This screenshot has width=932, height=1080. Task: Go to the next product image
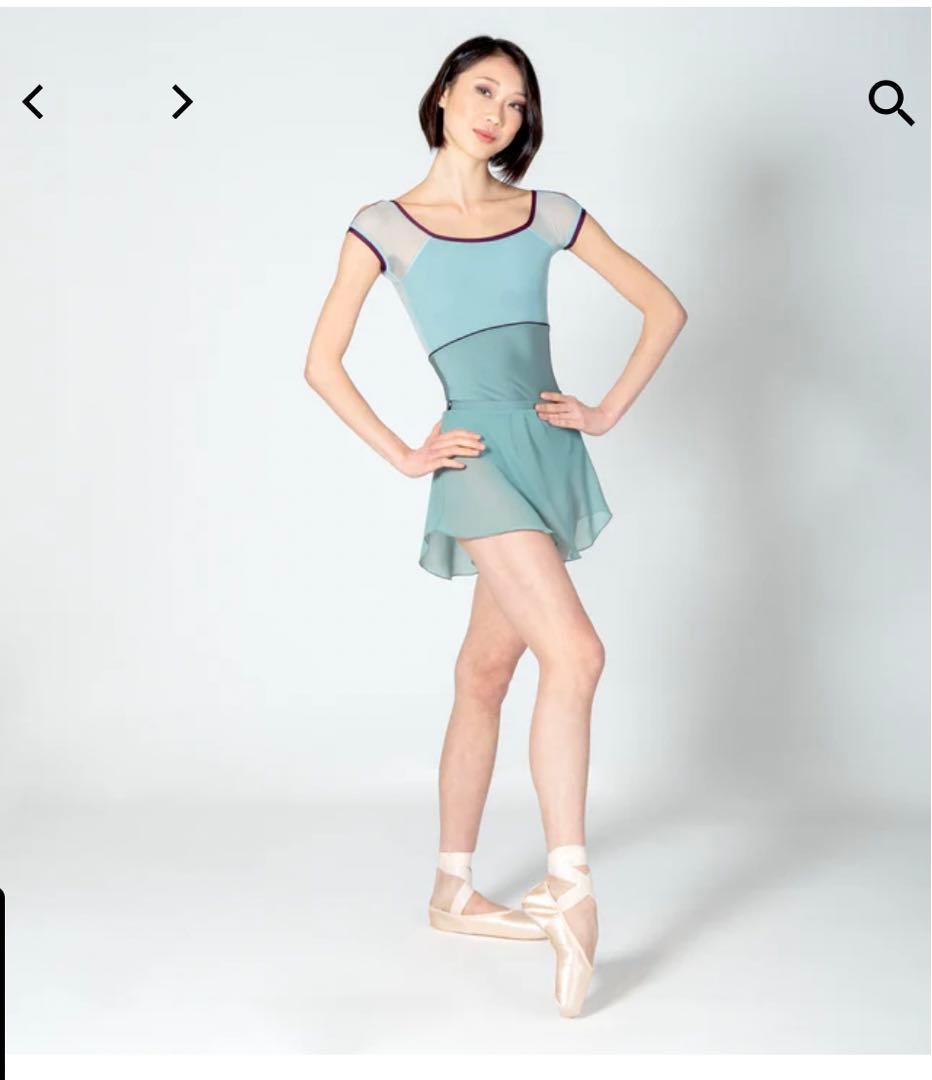coord(181,102)
